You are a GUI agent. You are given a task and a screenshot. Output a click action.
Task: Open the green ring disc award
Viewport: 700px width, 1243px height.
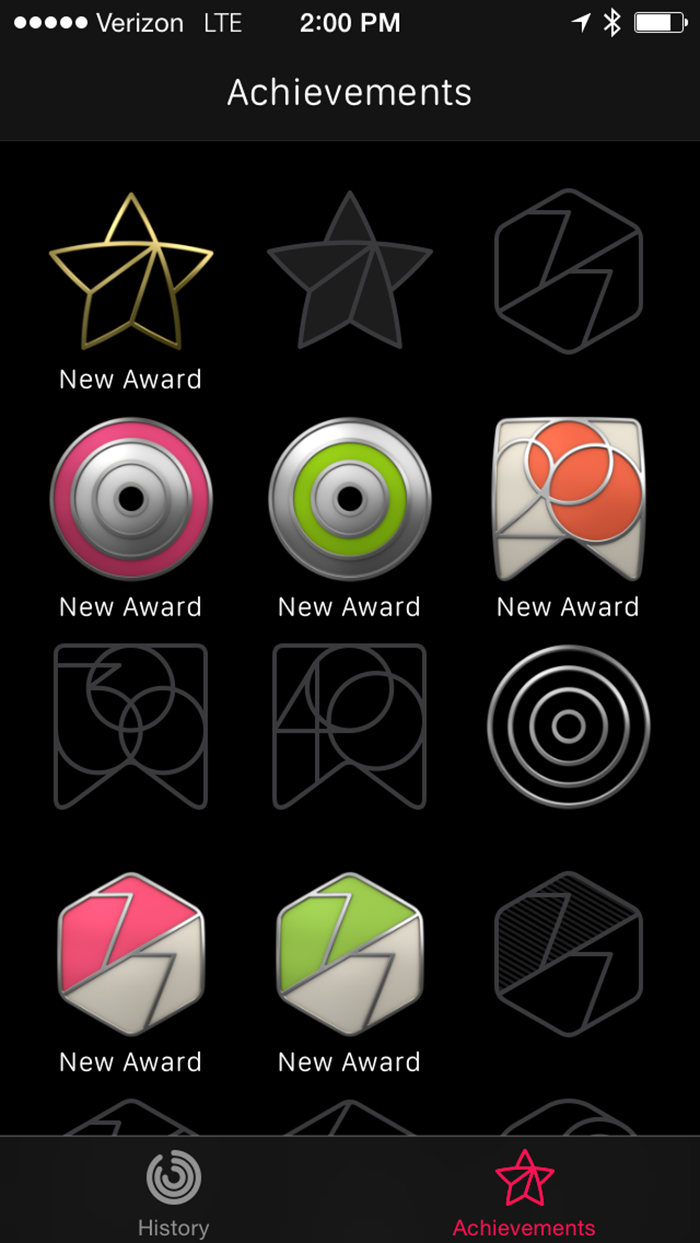click(x=350, y=498)
